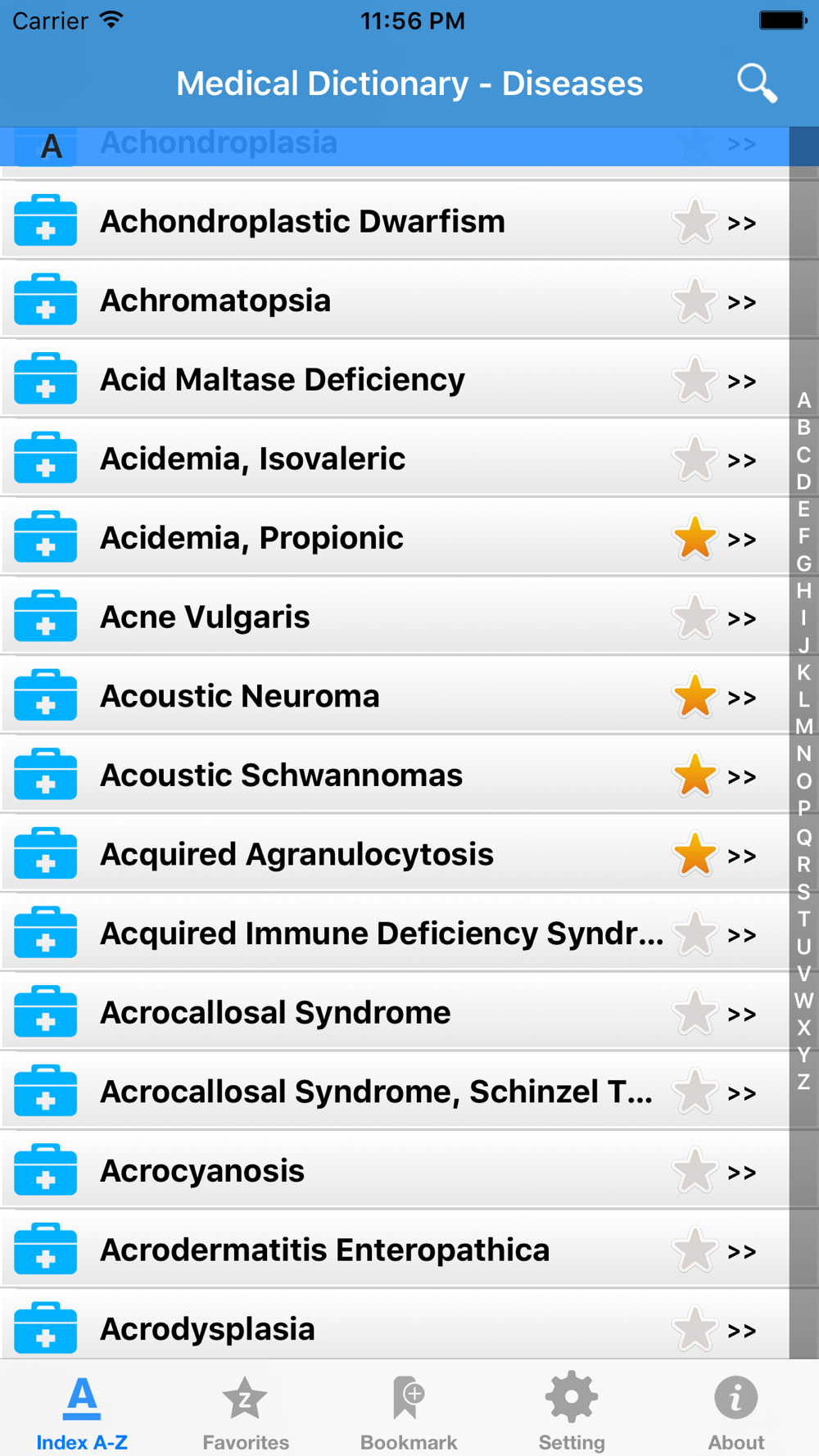Favorite Acrocallosal Syndrome with its star

[x=695, y=1013]
